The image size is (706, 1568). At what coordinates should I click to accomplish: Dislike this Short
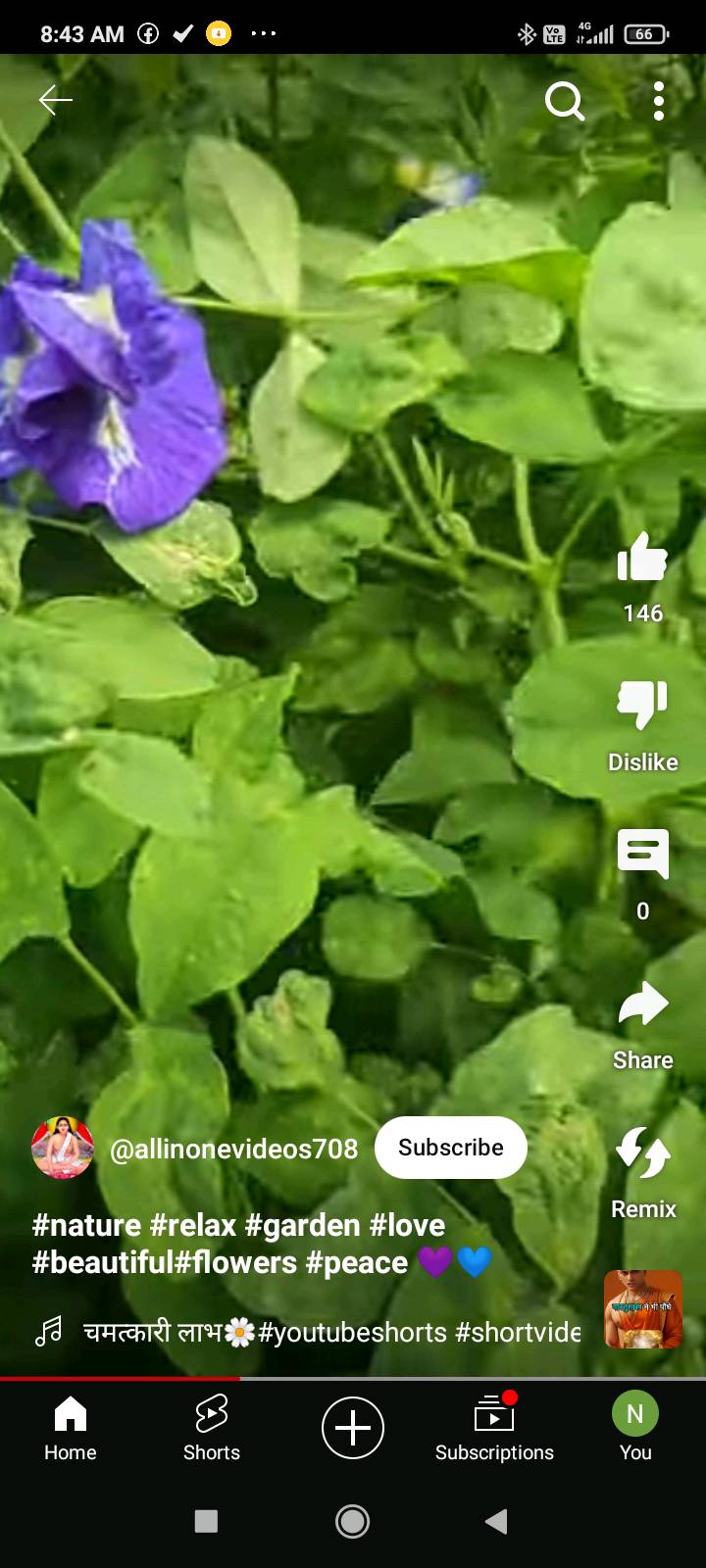pos(643,706)
